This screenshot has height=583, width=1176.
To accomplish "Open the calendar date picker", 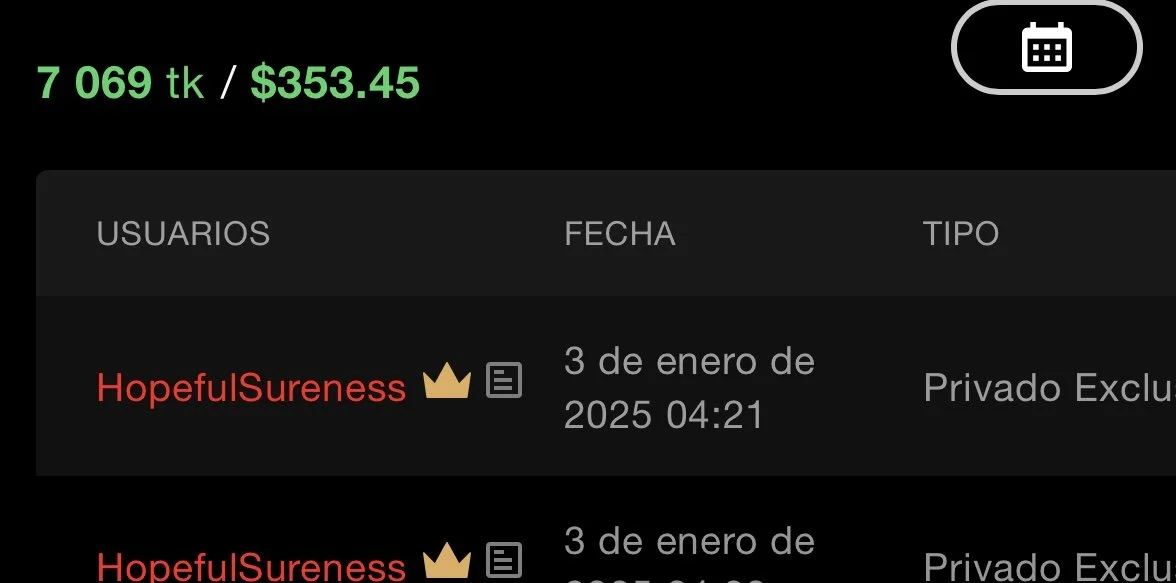I will (x=1046, y=48).
